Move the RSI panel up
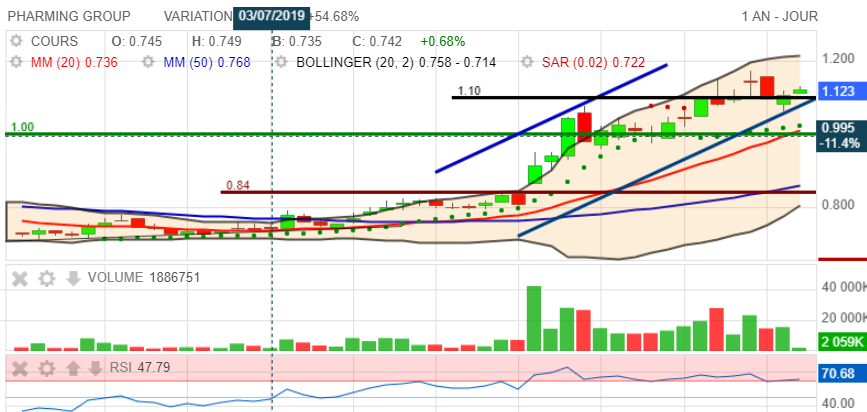867x412 pixels. pyautogui.click(x=72, y=367)
